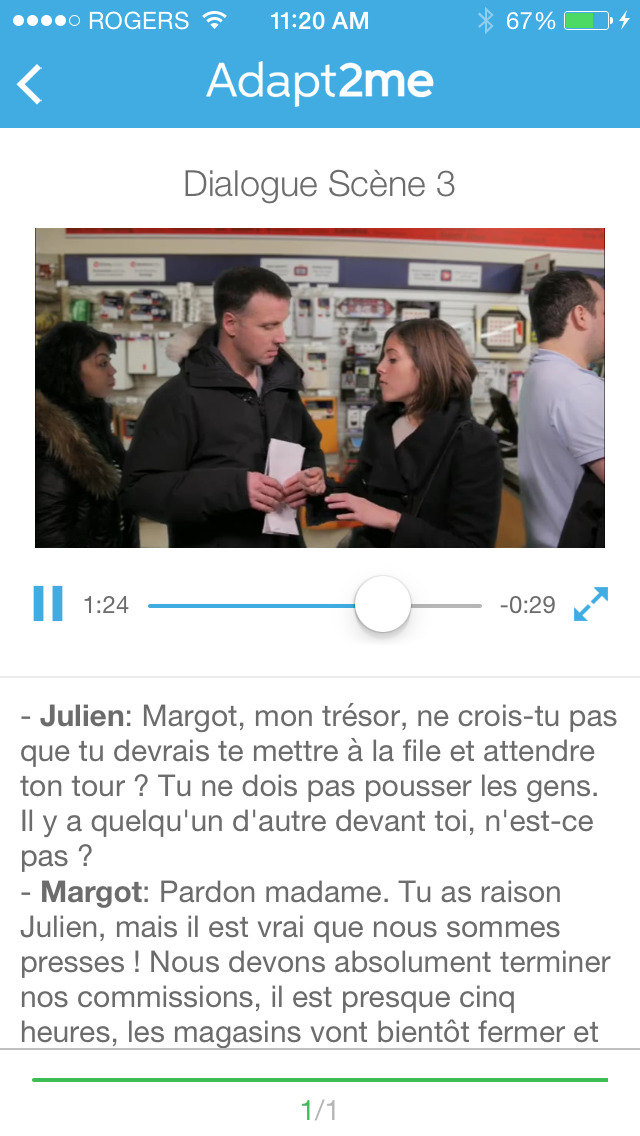Tap the video progress slider knob

pos(383,604)
